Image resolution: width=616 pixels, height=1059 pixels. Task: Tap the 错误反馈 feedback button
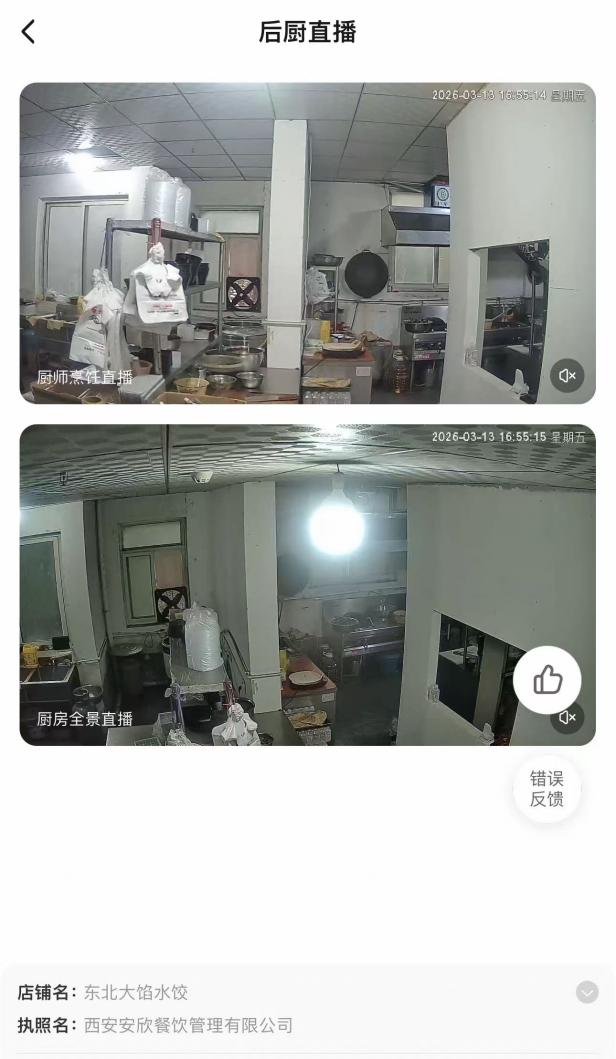pos(547,789)
